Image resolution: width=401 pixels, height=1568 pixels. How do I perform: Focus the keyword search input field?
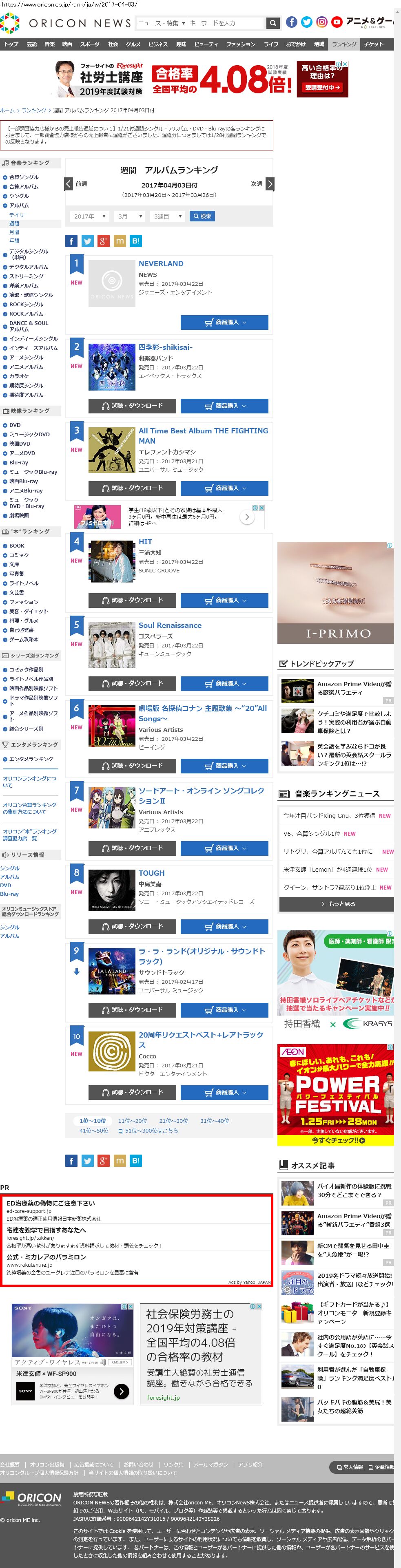click(x=226, y=23)
